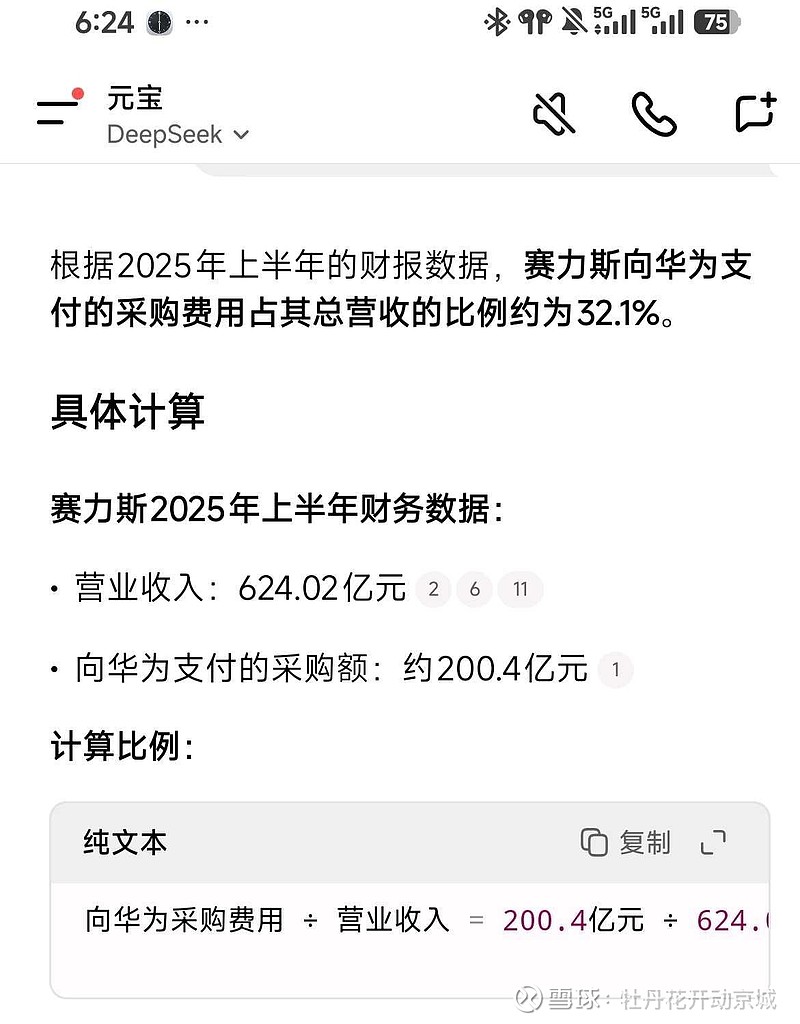
Task: Start a voice call with 元宝
Action: point(655,115)
